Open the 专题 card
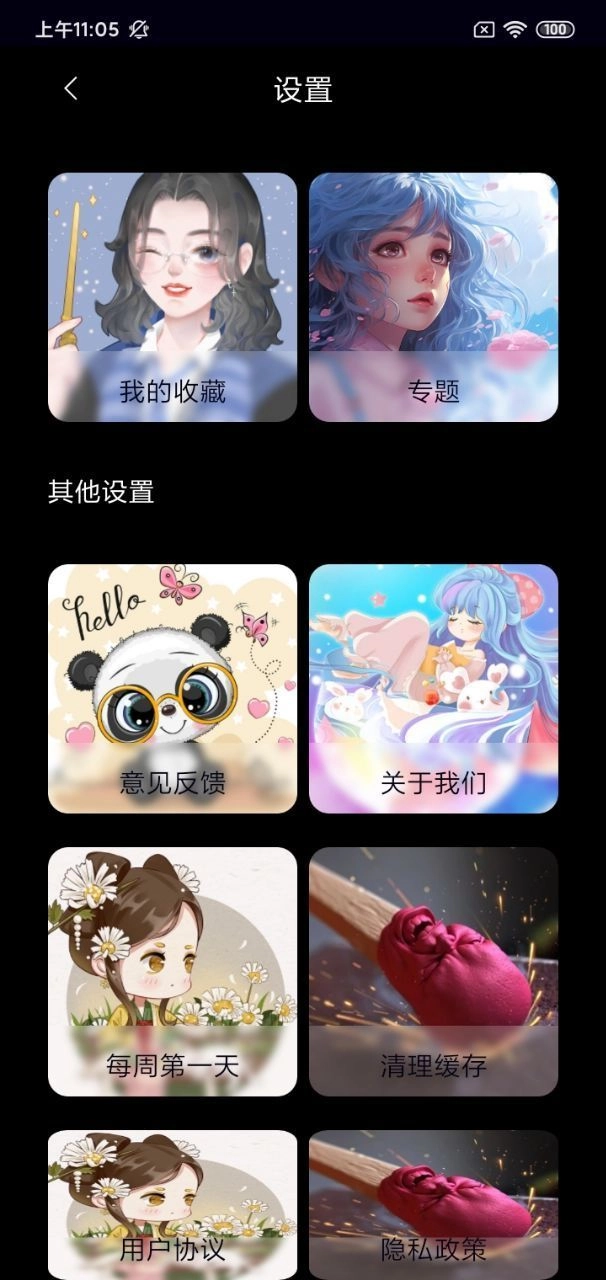The width and height of the screenshot is (606, 1280). click(433, 297)
